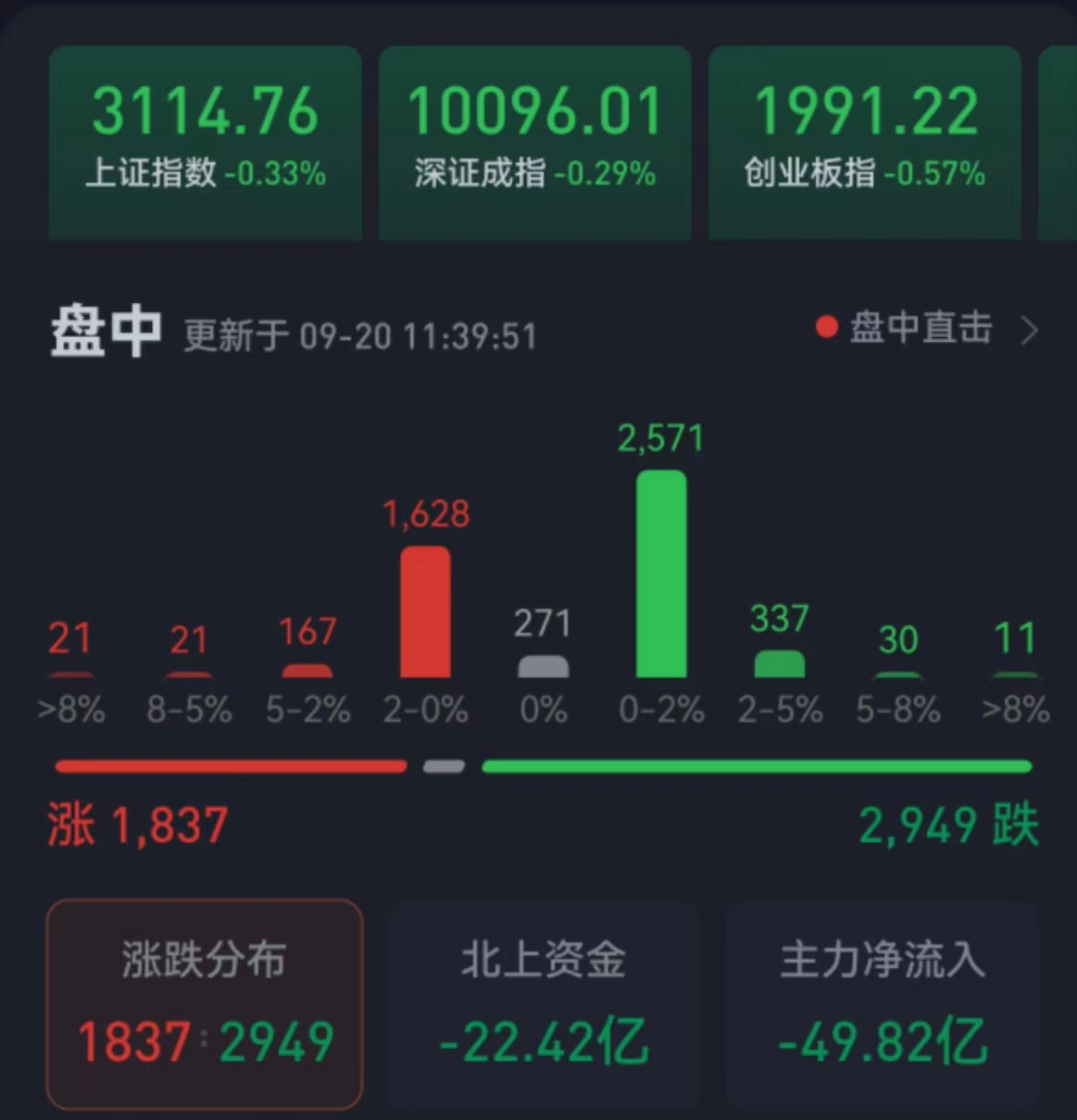Switch to the 北上资金 tab
Viewport: 1077px width, 1120px height.
544,1003
